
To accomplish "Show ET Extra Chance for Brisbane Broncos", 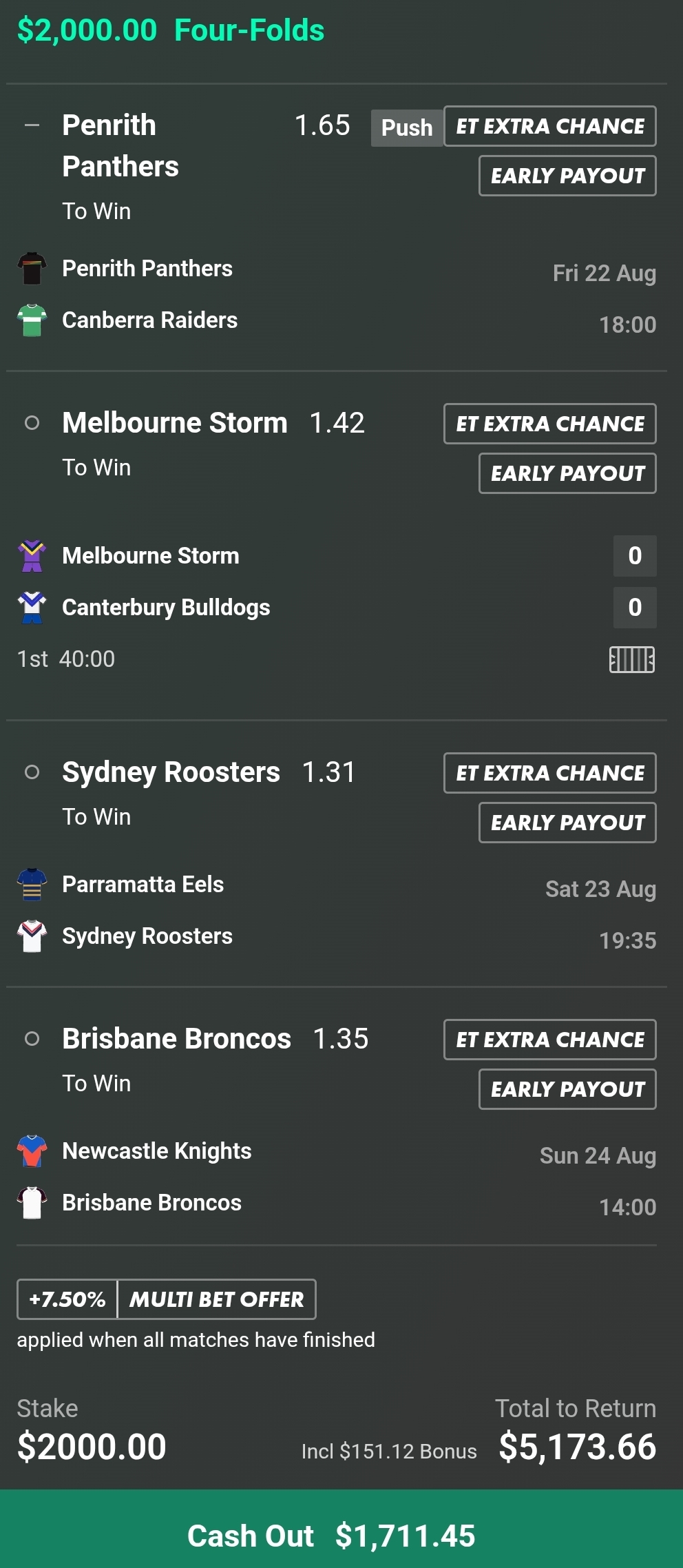I will coord(549,1040).
